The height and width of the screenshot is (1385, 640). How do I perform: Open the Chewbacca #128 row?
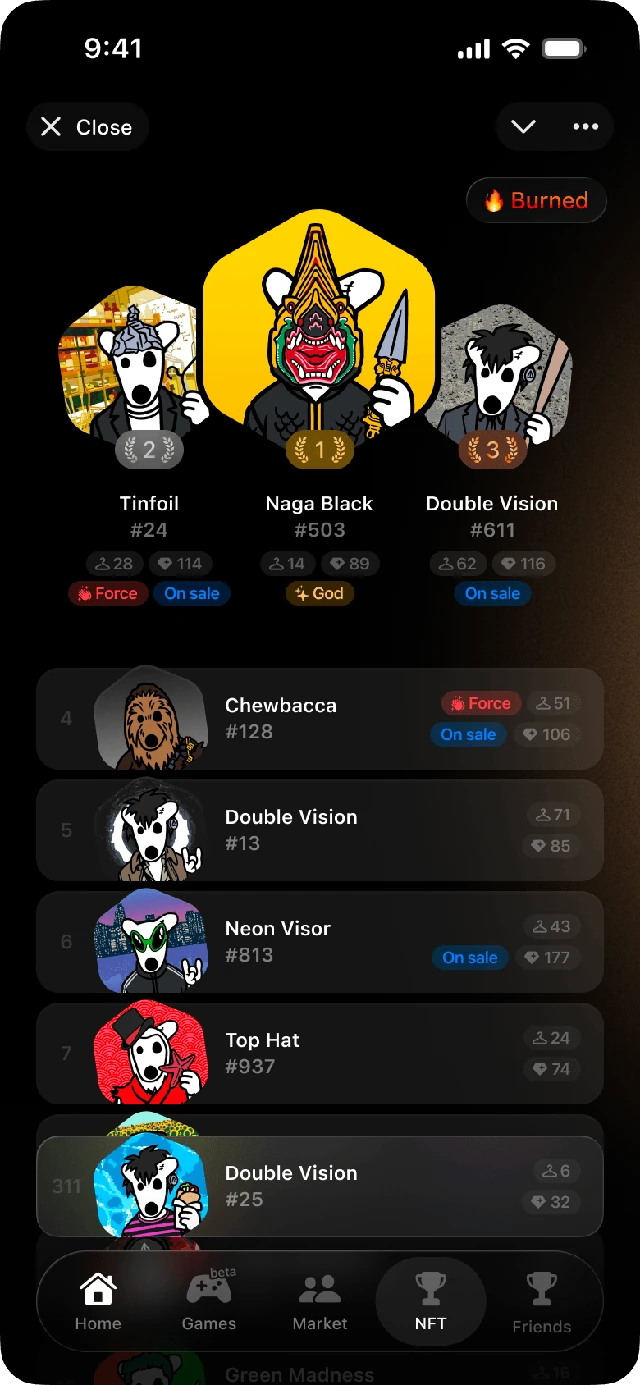(x=320, y=719)
